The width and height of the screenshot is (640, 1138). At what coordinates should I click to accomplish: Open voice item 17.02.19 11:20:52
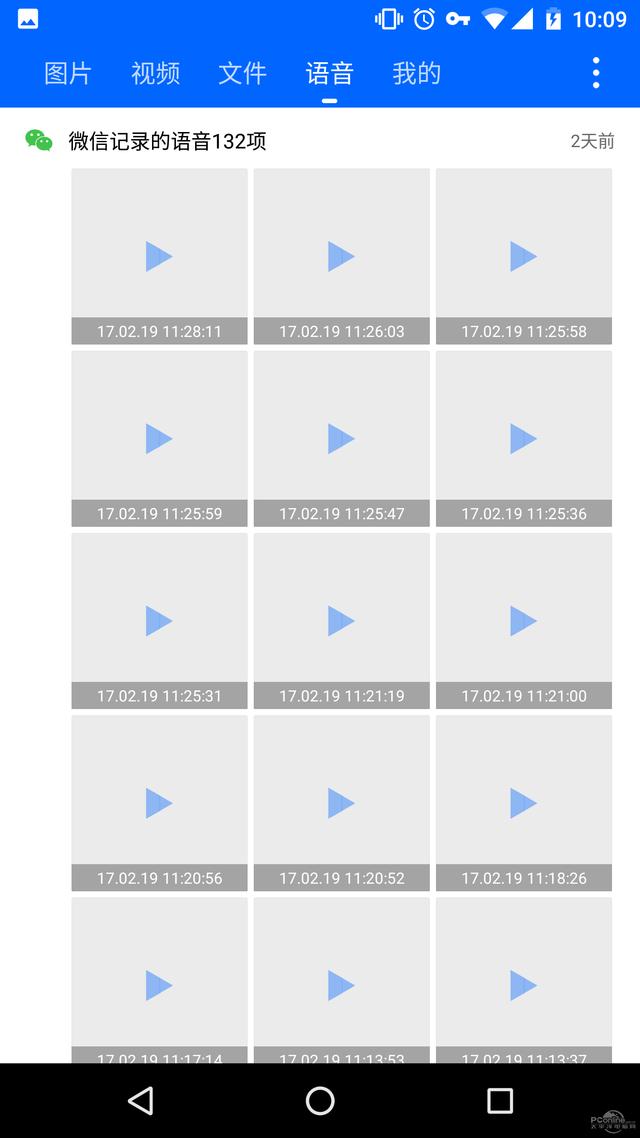point(342,803)
